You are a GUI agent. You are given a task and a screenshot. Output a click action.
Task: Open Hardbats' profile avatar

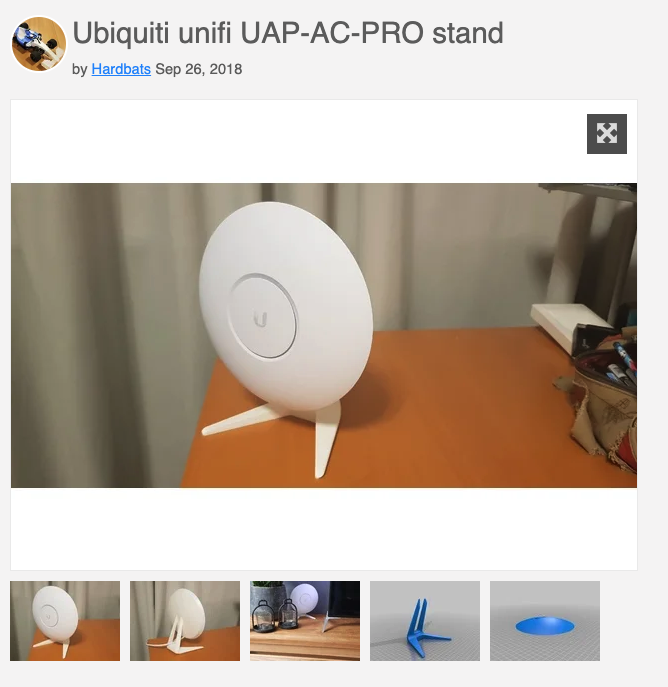click(39, 44)
